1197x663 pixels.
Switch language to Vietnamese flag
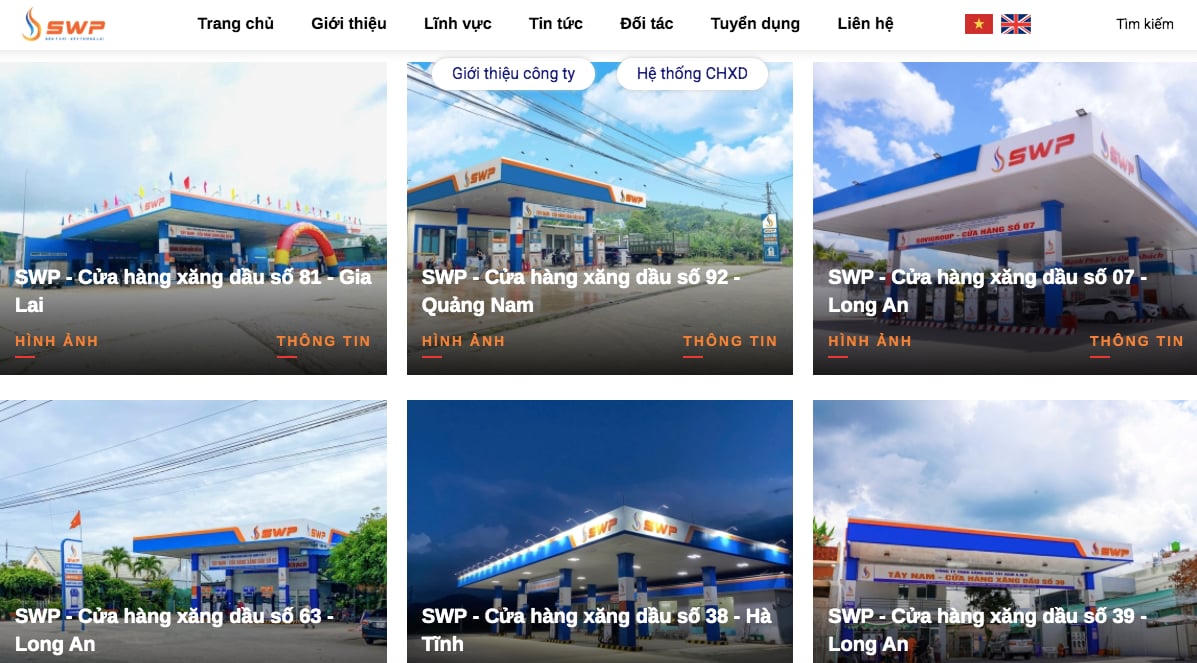pos(978,24)
